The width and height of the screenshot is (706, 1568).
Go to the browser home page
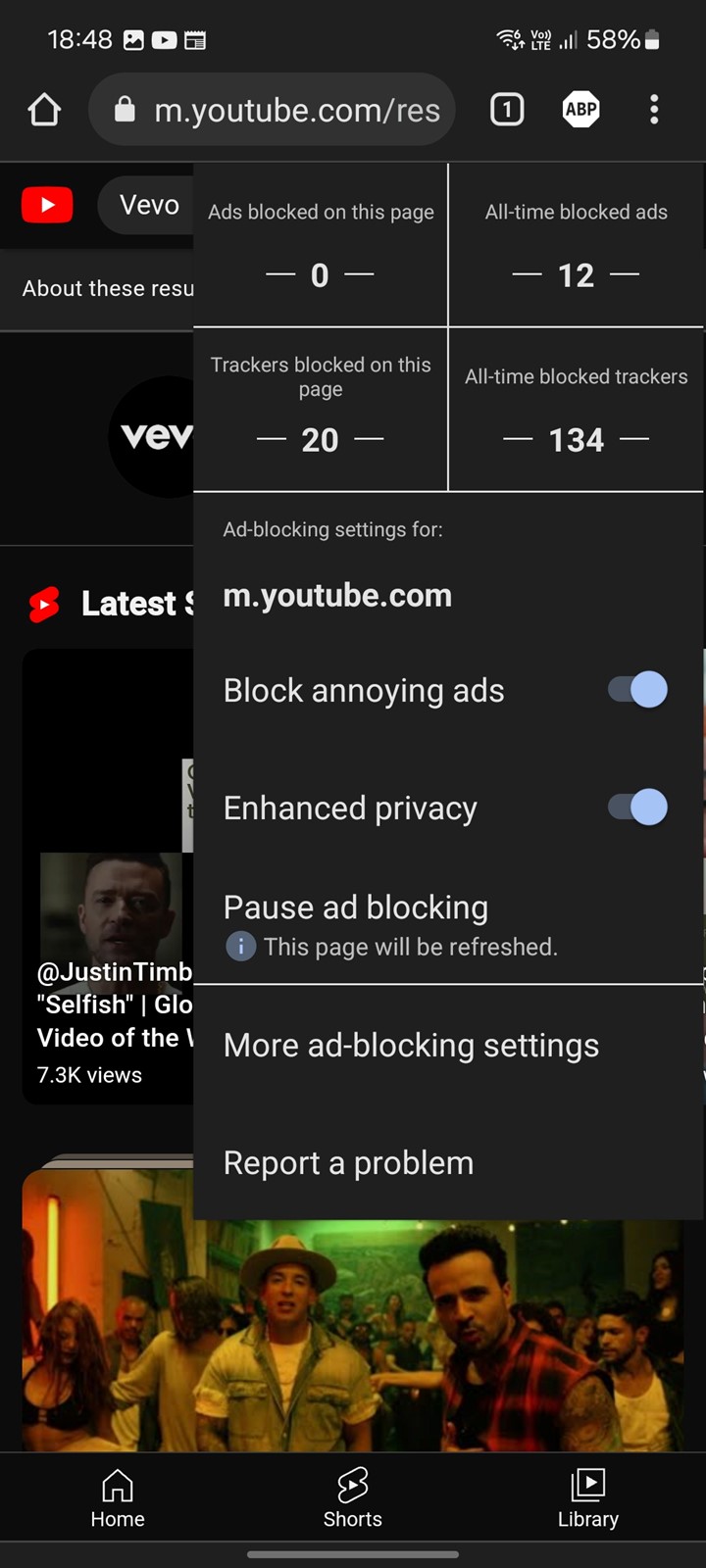click(x=44, y=110)
